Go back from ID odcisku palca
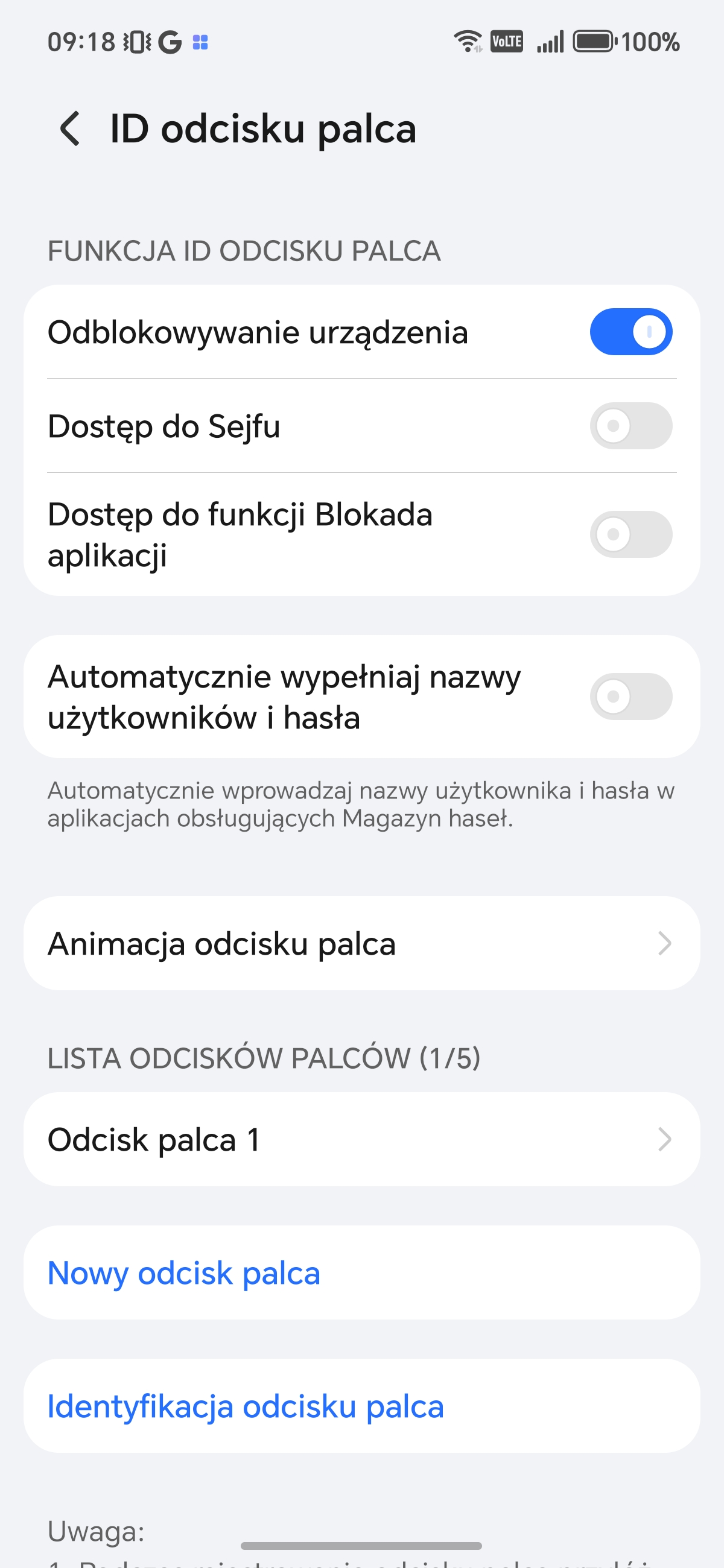724x1568 pixels. (x=71, y=128)
